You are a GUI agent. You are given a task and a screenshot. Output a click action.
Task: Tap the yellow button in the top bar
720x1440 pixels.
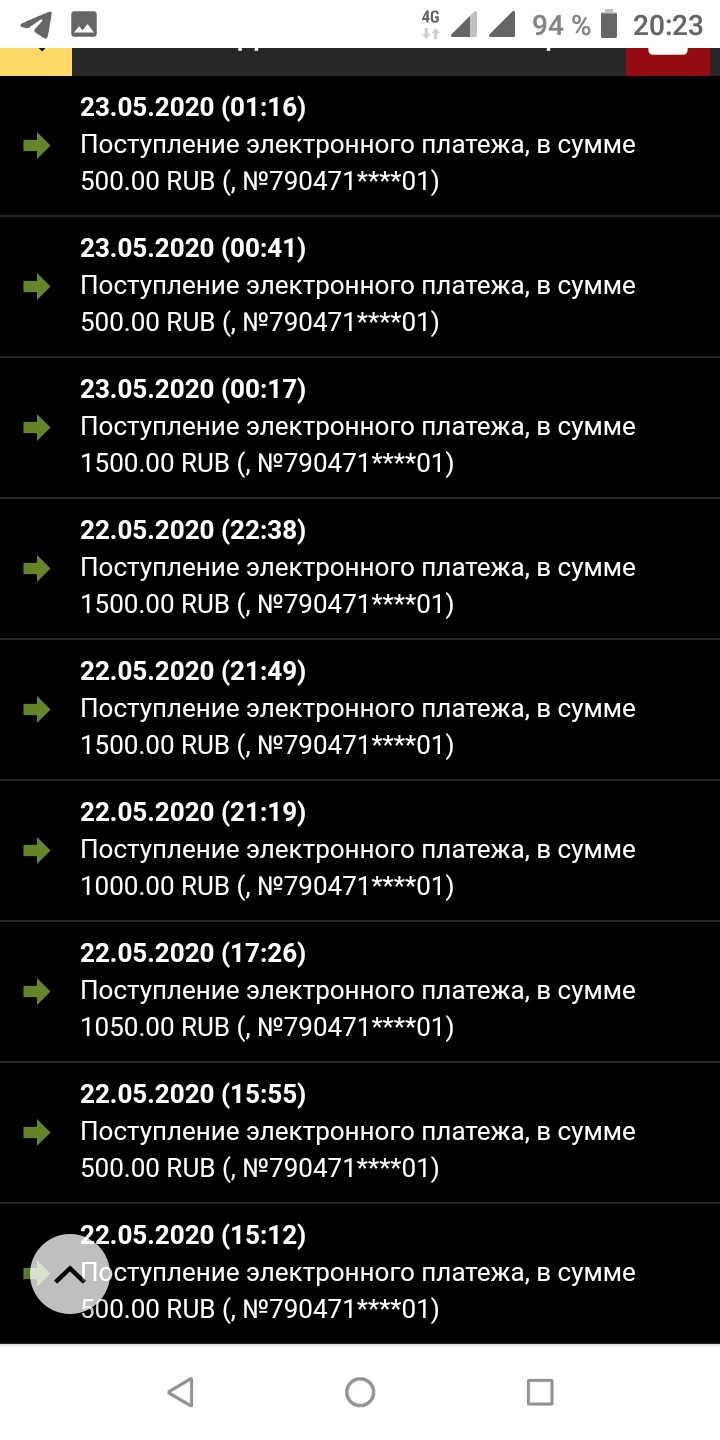click(x=36, y=61)
